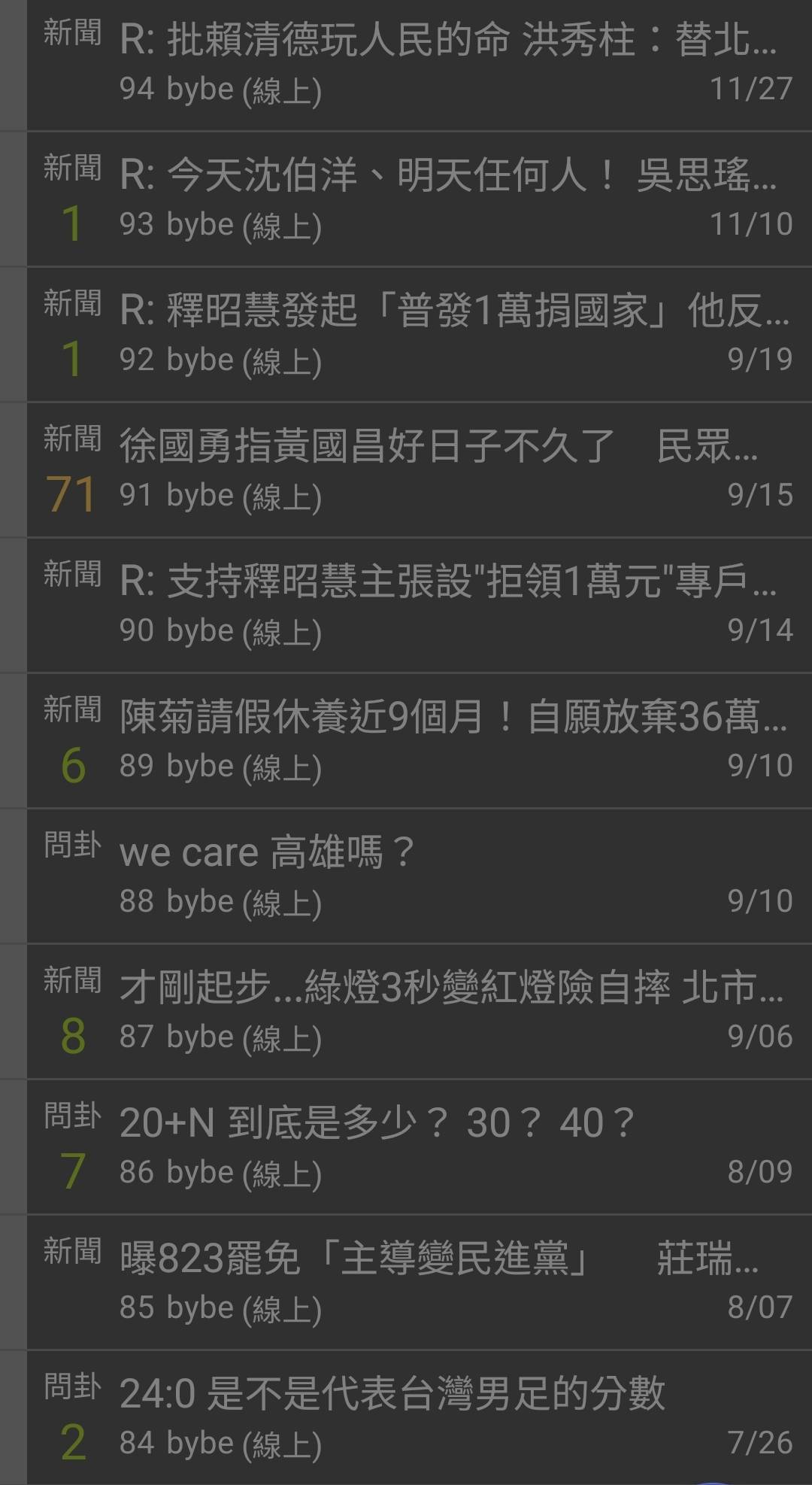Open the post we care 高雄嗎？

[x=267, y=852]
